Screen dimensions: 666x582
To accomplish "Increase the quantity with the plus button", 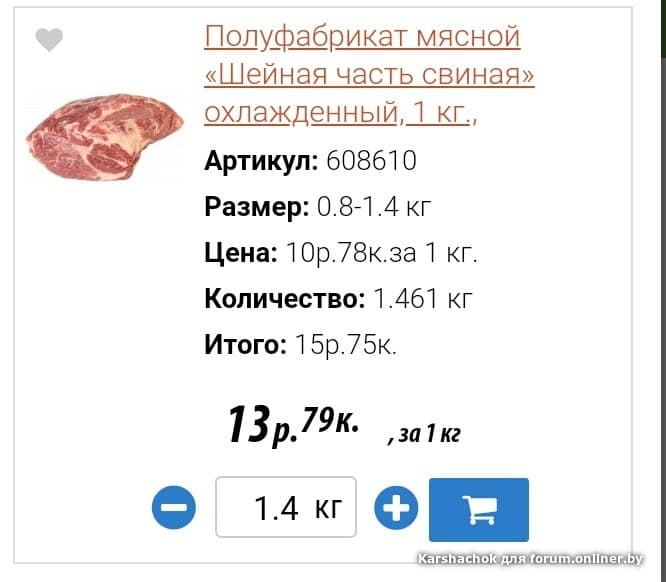I will click(x=396, y=508).
